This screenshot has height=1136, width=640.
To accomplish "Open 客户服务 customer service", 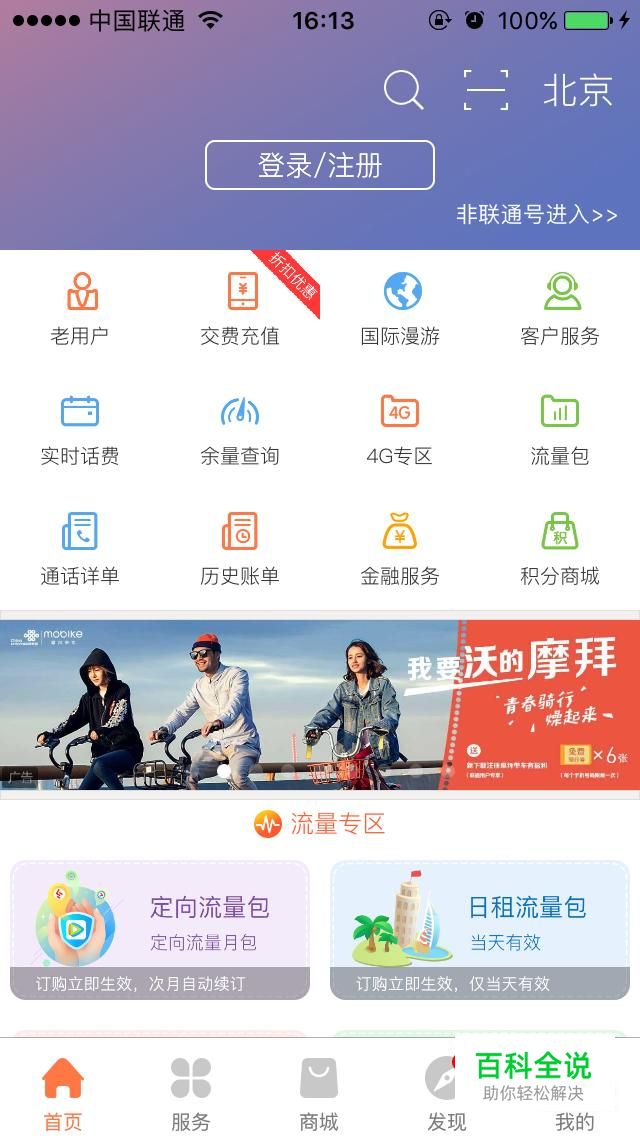I will coord(560,309).
